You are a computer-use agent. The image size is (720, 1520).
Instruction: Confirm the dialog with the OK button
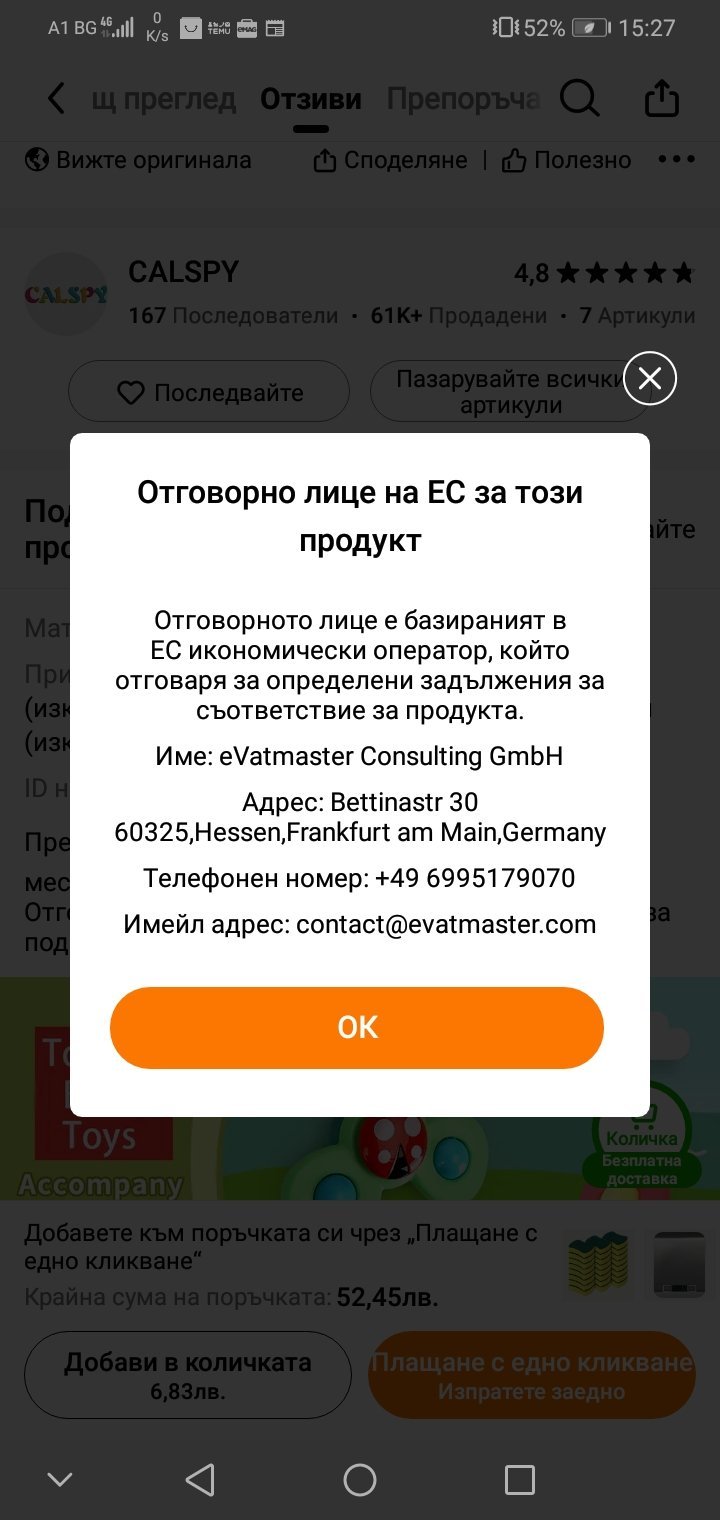tap(357, 1028)
